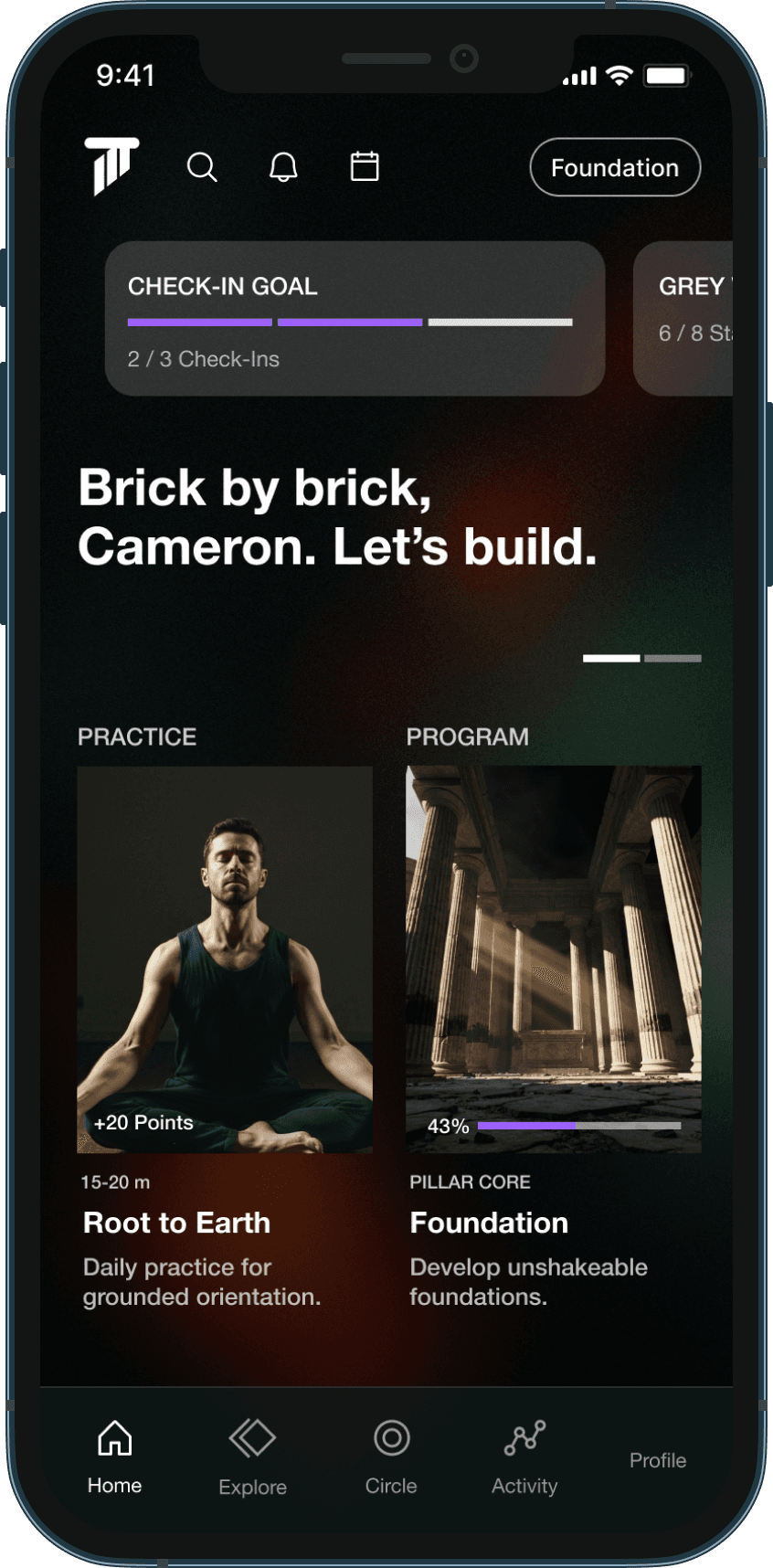Tap the second page indicator bar
This screenshot has width=773, height=1568.
pyautogui.click(x=672, y=658)
